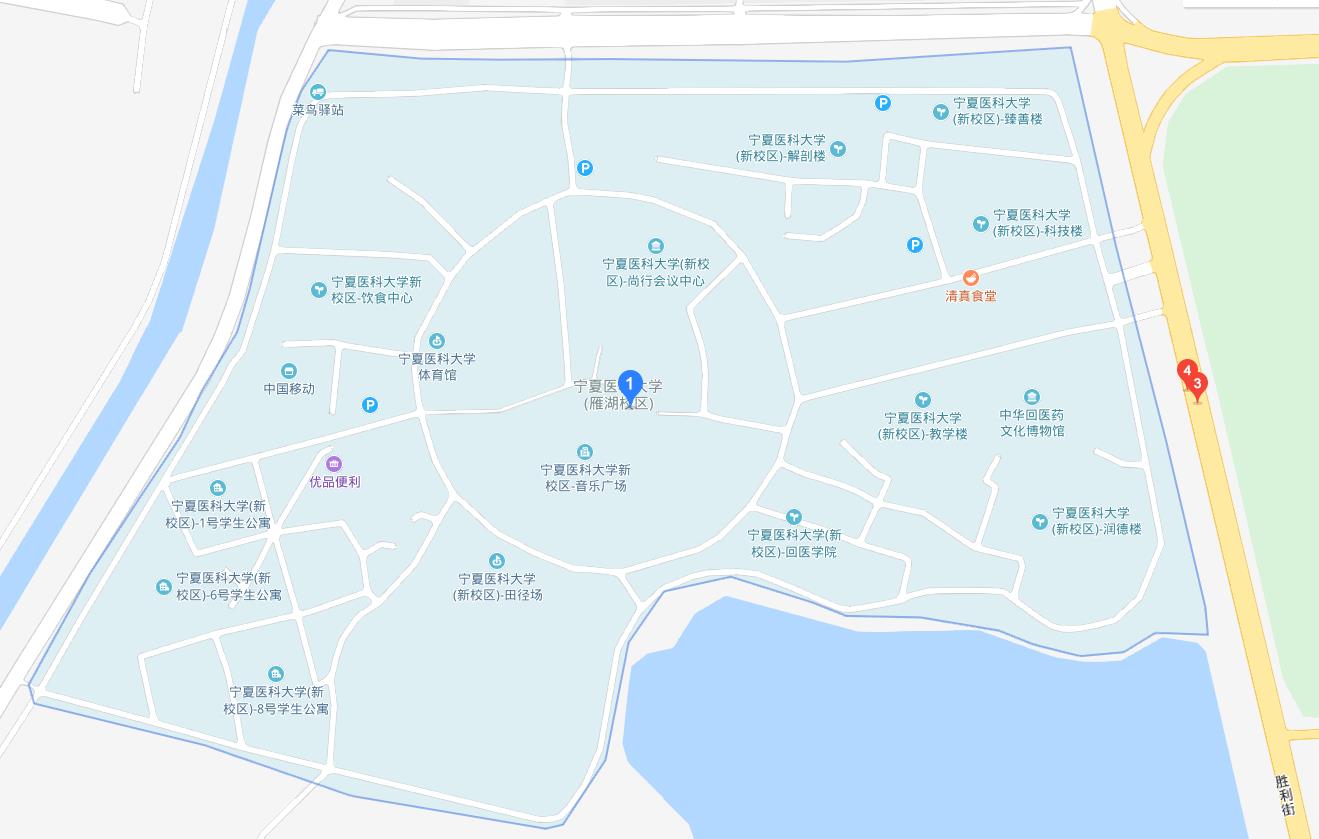Select the 尚行会议中心 place icon
The image size is (1319, 839).
click(x=655, y=246)
